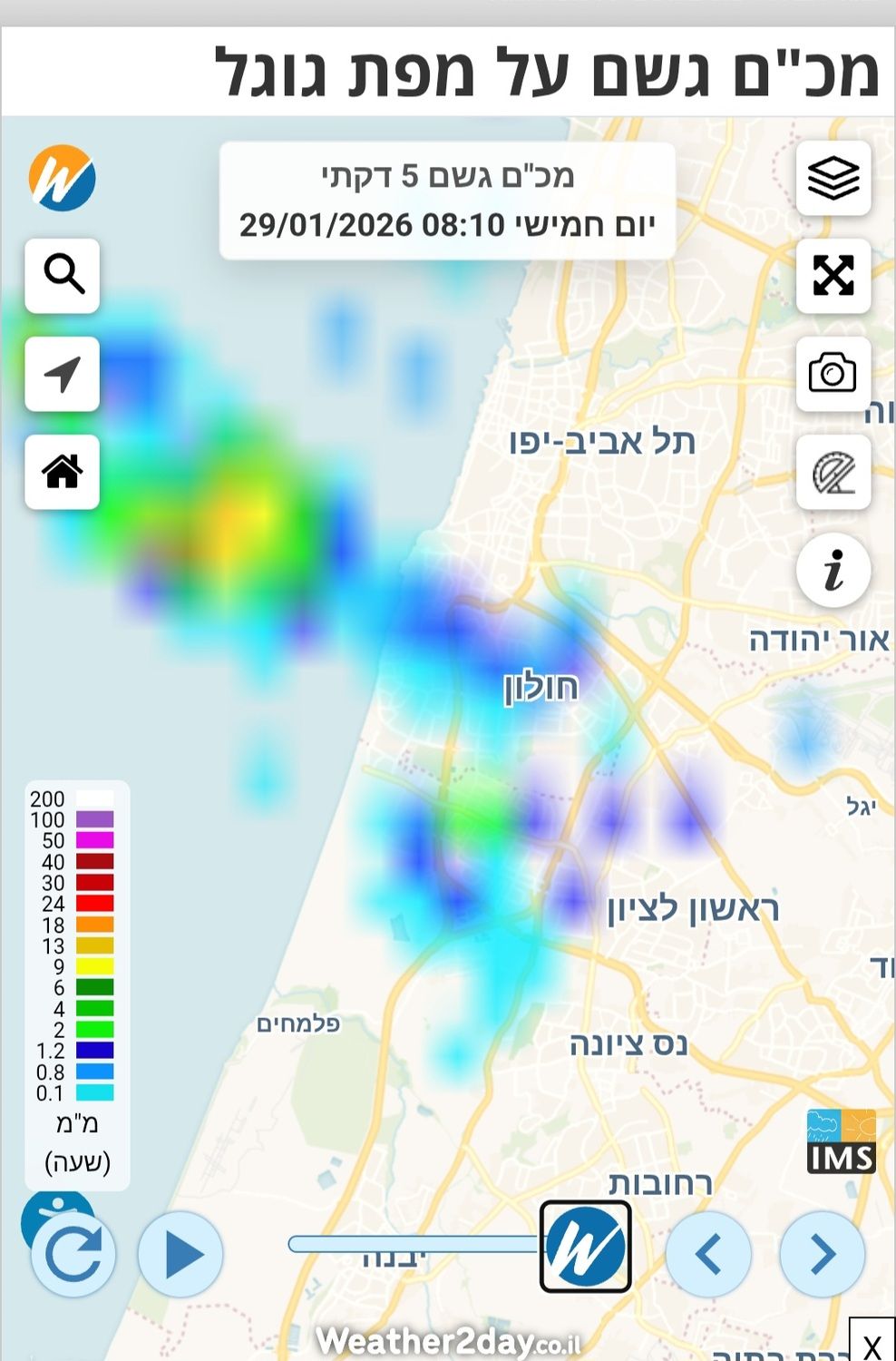896x1361 pixels.
Task: Step back to the previous radar frame
Action: point(708,1255)
